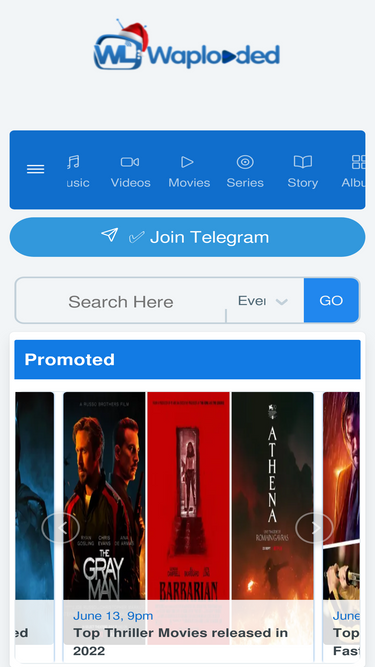This screenshot has height=667, width=375.
Task: Show the previous promoted slide
Action: coord(60,528)
